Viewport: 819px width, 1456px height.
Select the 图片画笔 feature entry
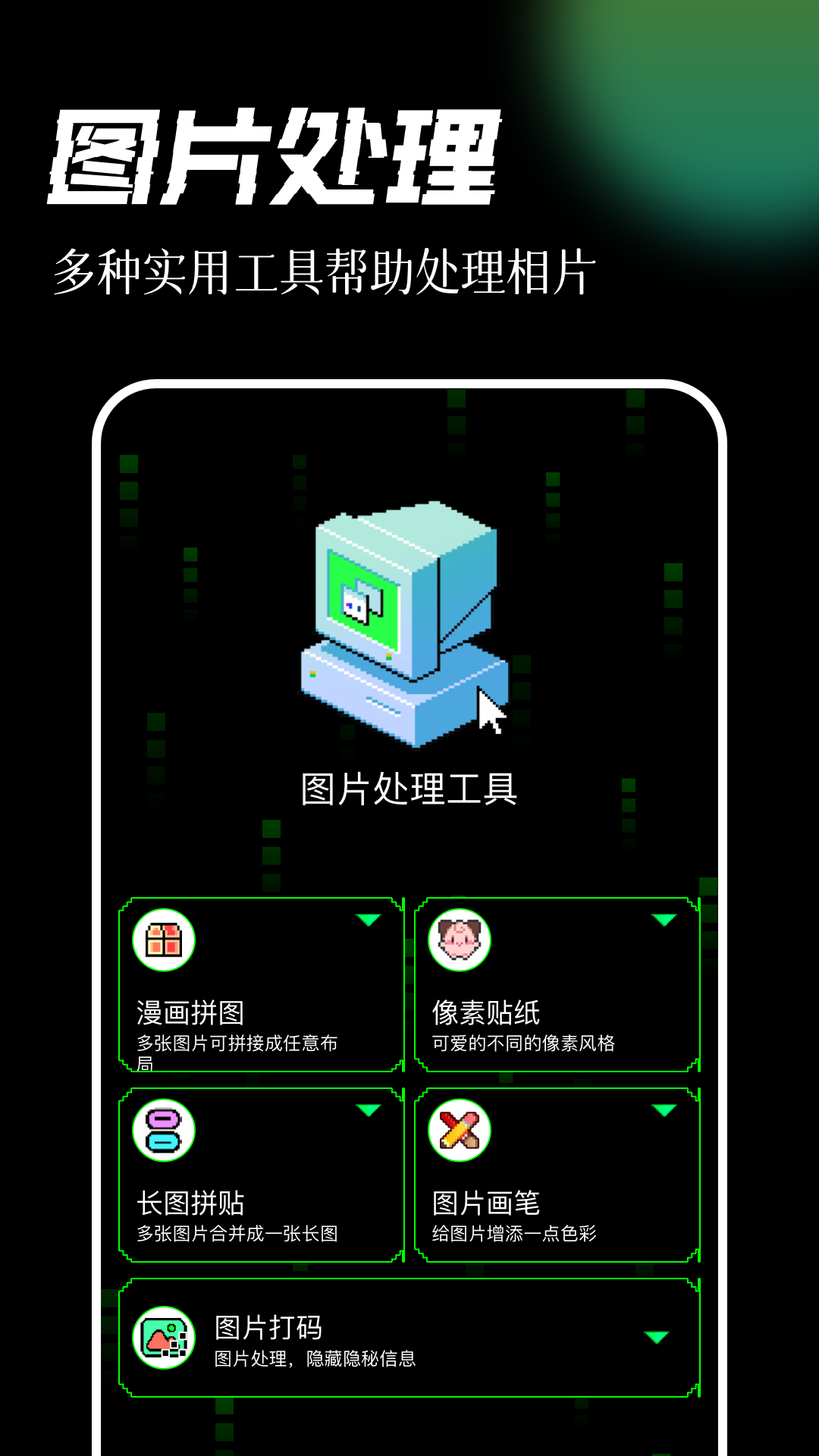tap(554, 1172)
